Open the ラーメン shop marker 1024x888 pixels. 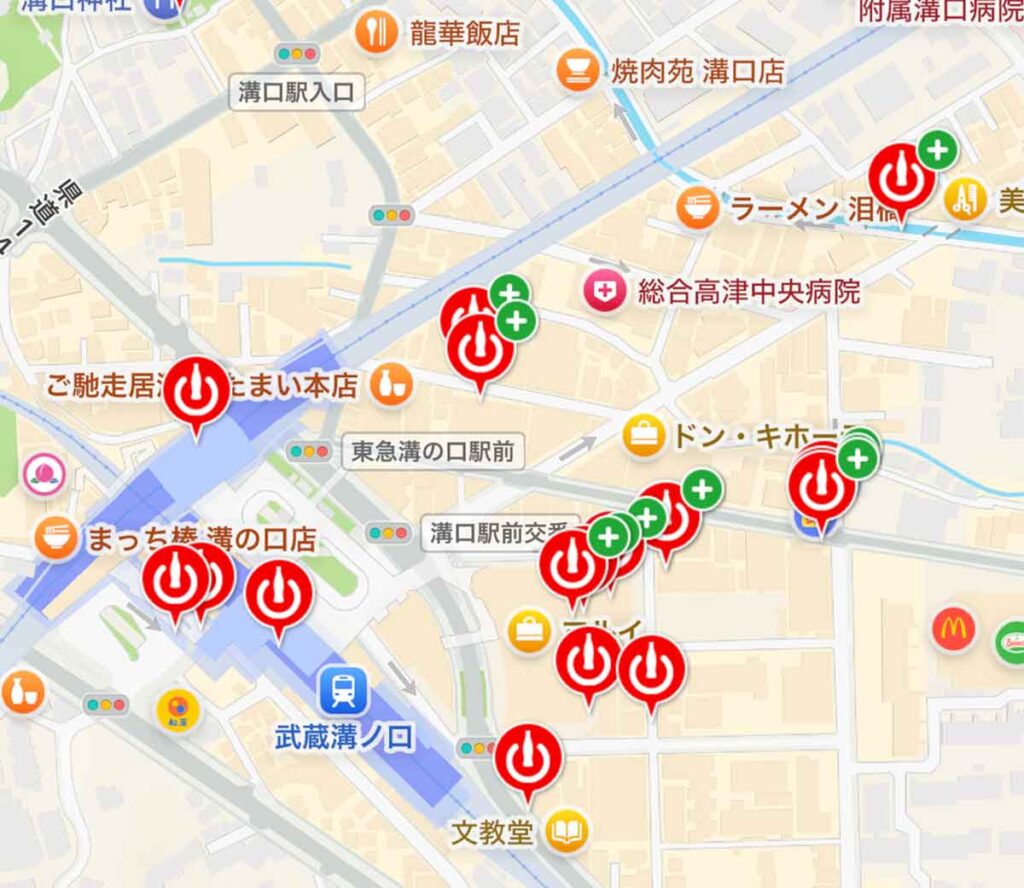tap(697, 208)
